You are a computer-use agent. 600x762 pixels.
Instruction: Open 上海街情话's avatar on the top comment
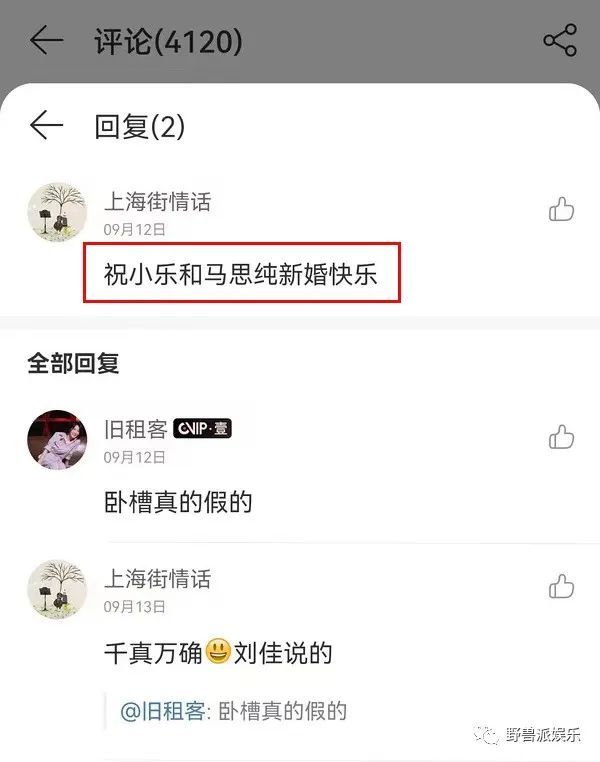pyautogui.click(x=57, y=211)
